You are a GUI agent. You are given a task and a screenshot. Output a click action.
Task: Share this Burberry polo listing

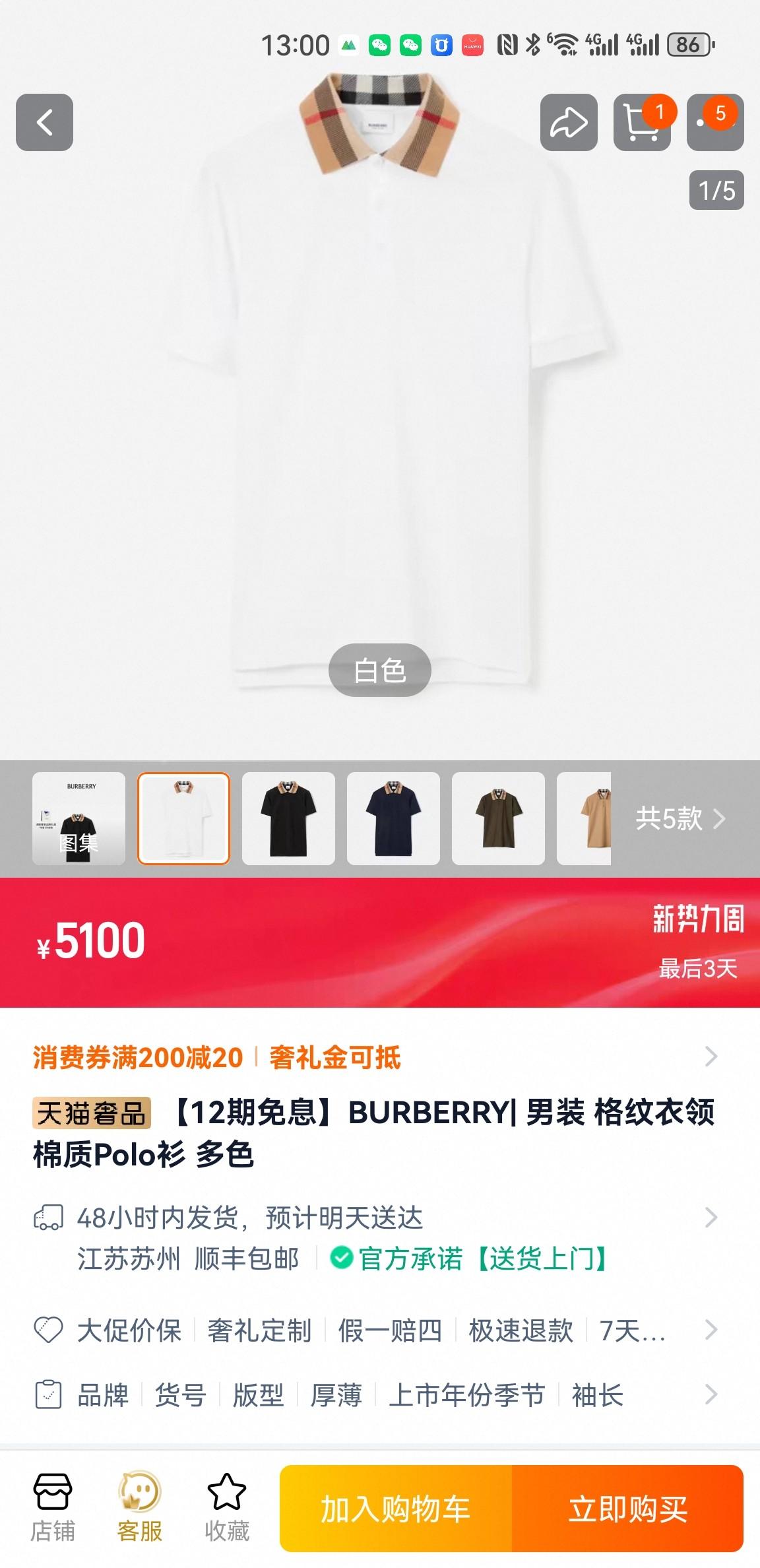coord(569,123)
